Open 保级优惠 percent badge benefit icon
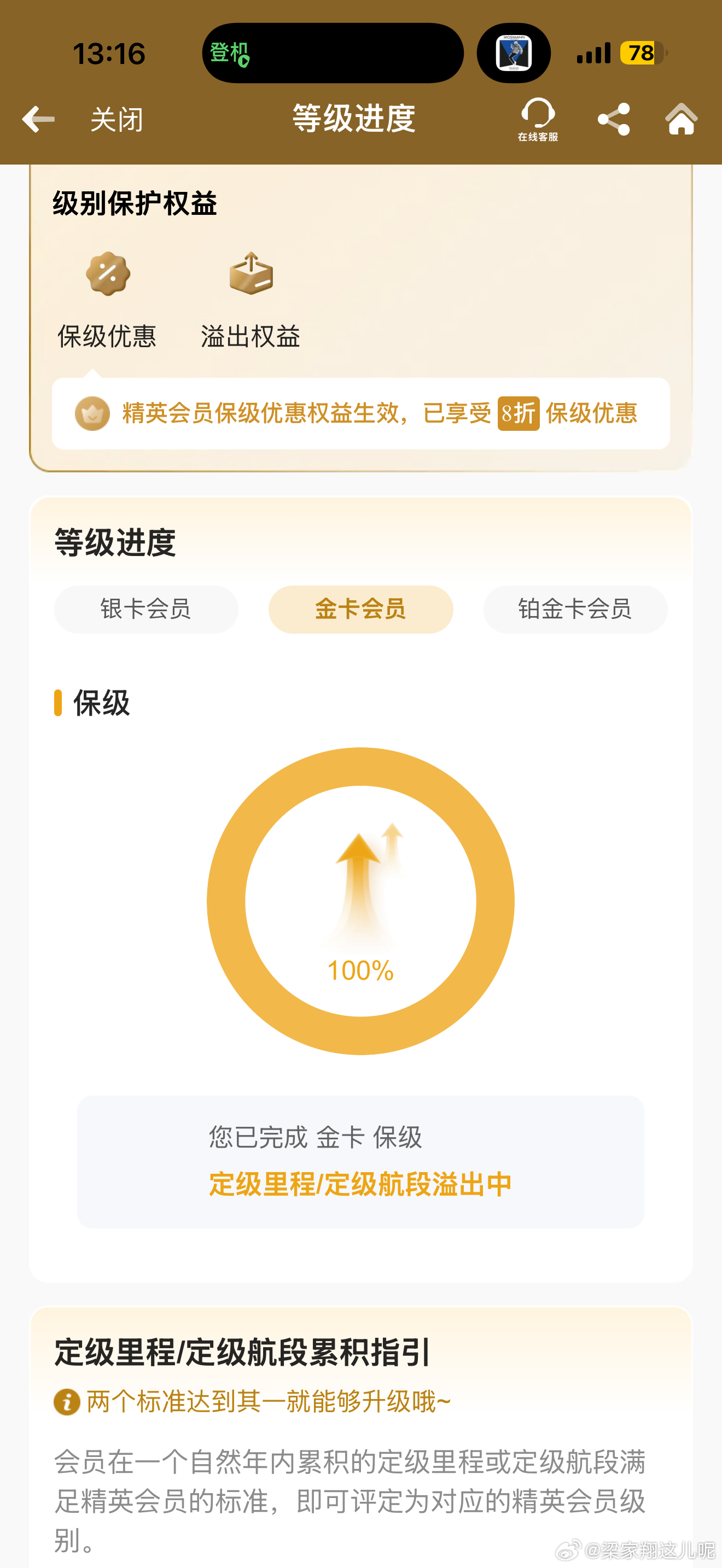This screenshot has width=722, height=1568. coord(107,274)
